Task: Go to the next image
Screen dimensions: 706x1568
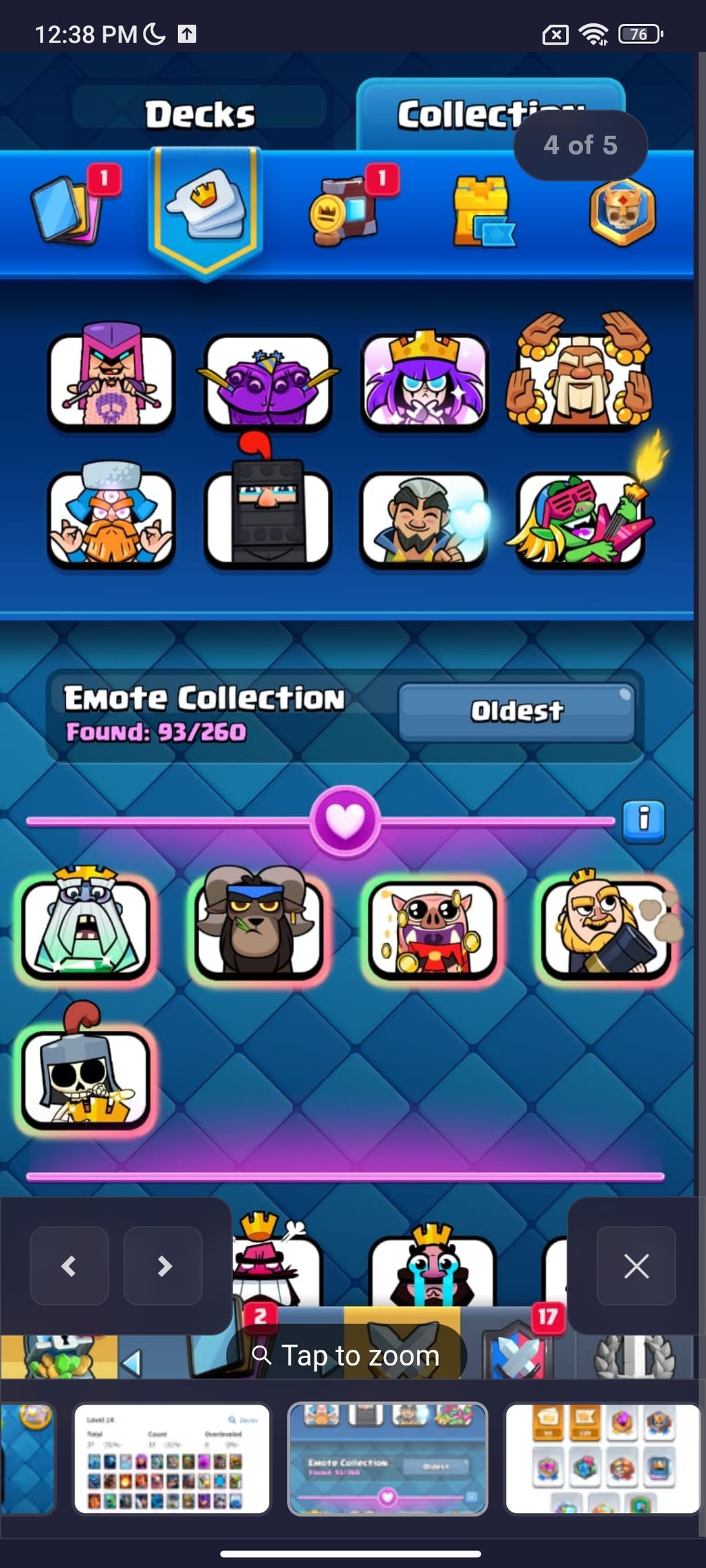Action: 163,1266
